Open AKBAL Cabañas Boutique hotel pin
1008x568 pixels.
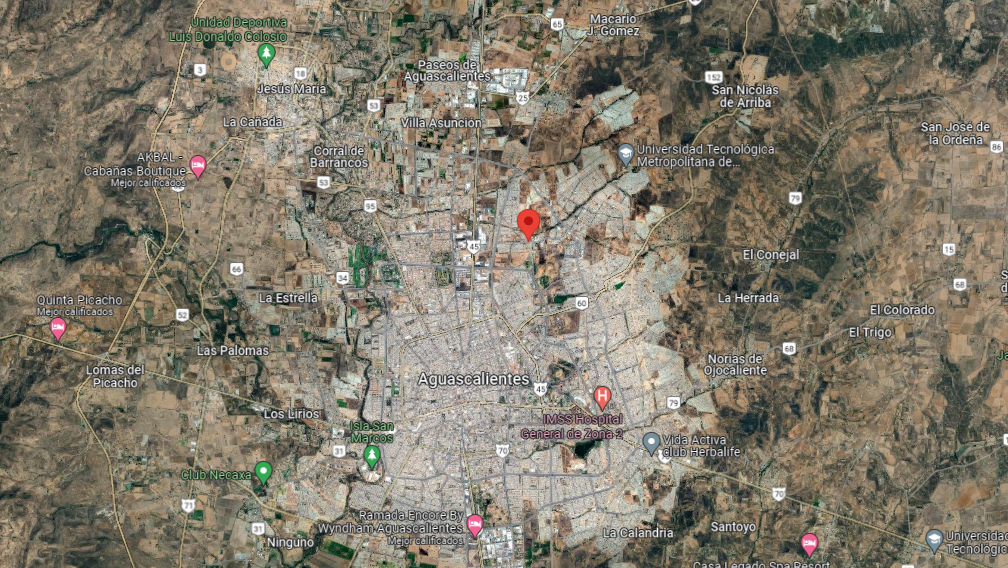click(198, 167)
